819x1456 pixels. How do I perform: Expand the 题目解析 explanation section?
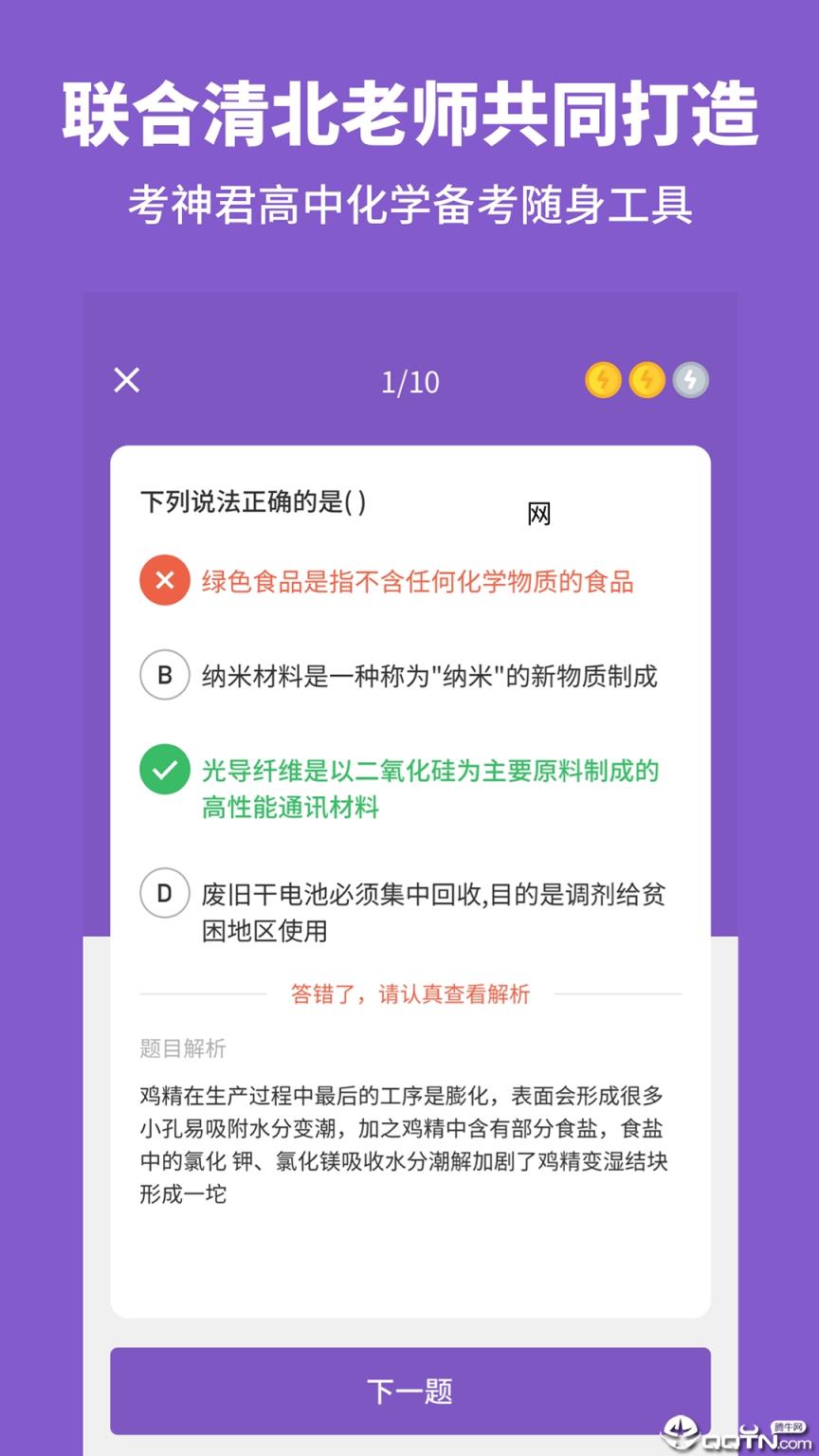point(186,1047)
